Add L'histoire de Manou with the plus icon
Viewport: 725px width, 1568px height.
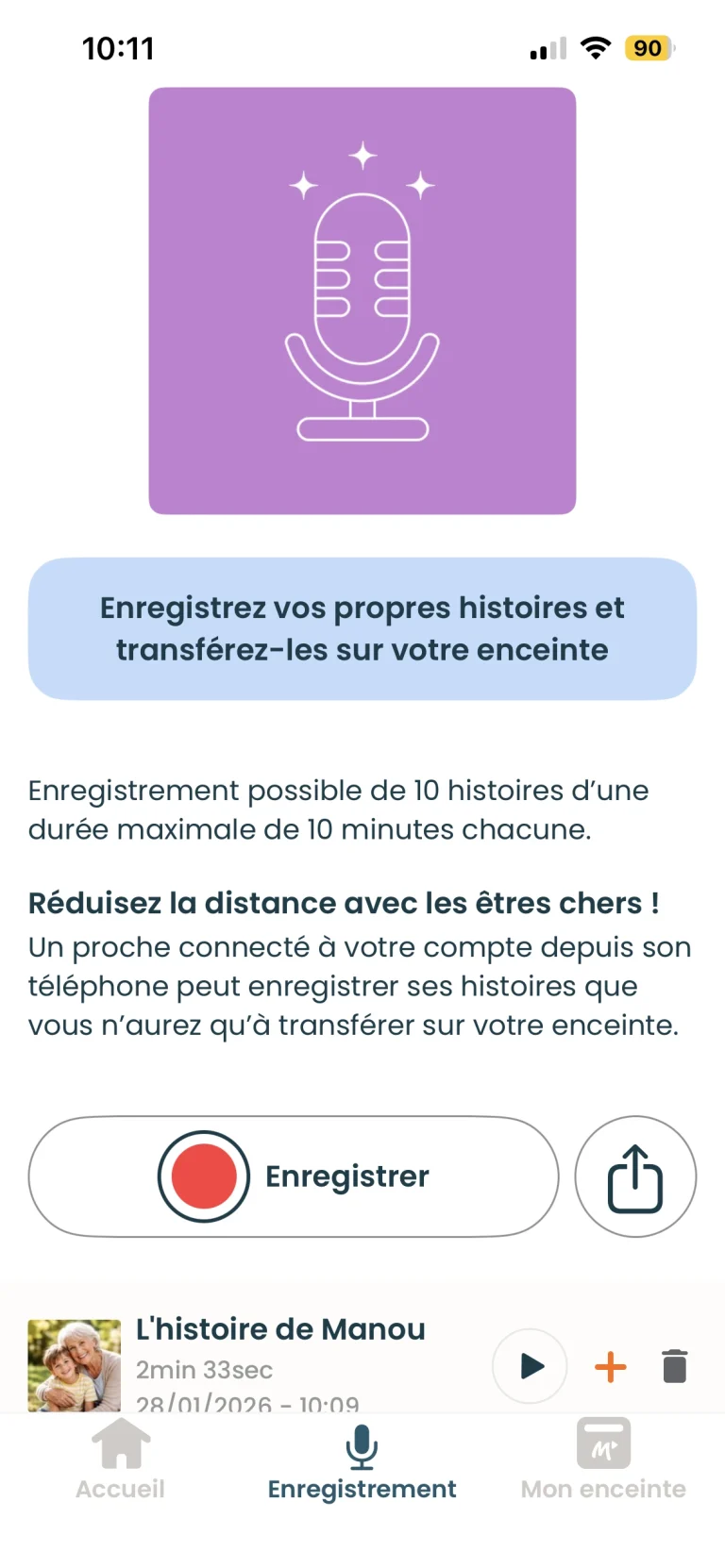(611, 1366)
